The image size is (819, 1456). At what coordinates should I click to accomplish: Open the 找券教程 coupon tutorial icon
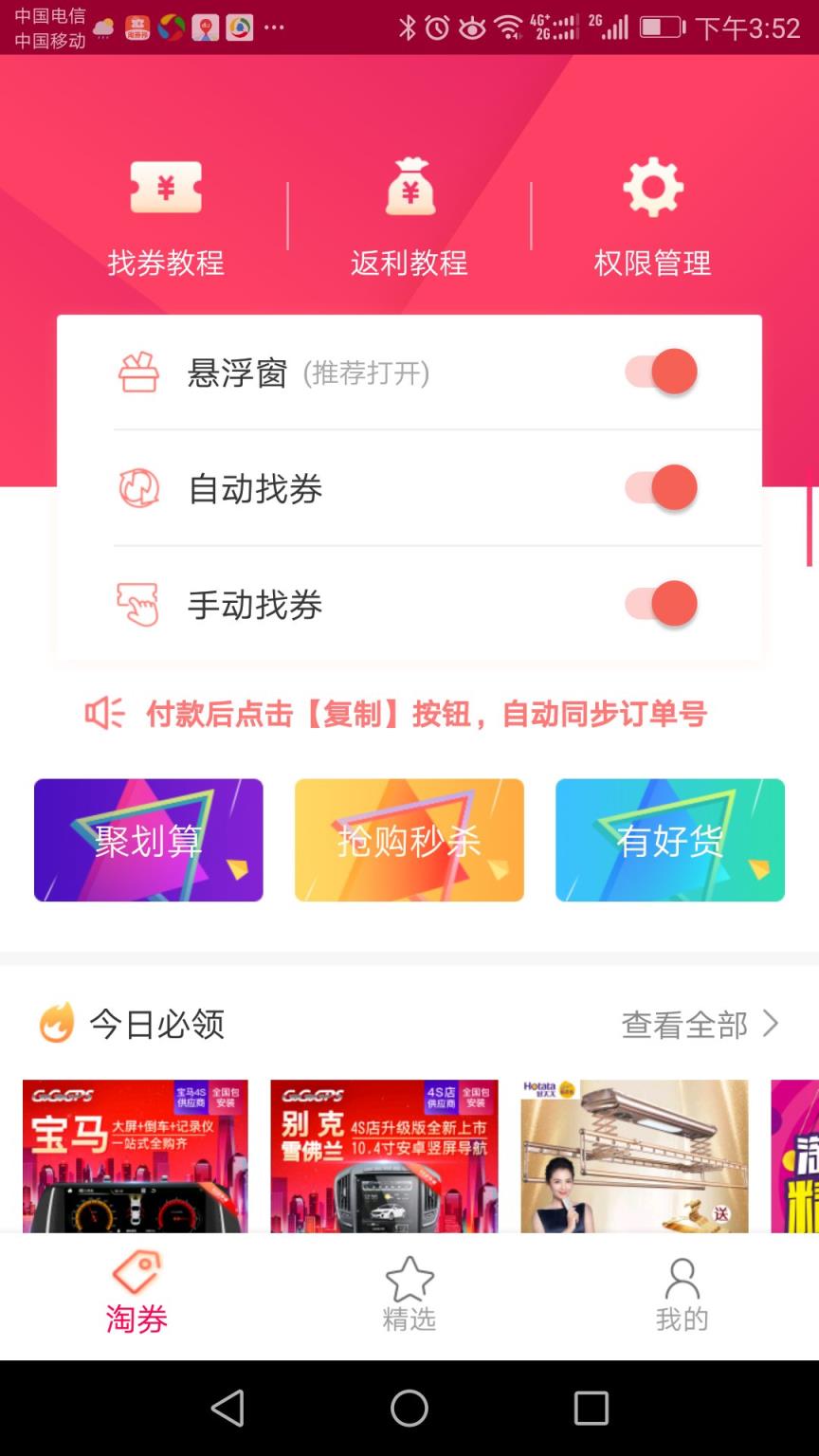click(165, 189)
